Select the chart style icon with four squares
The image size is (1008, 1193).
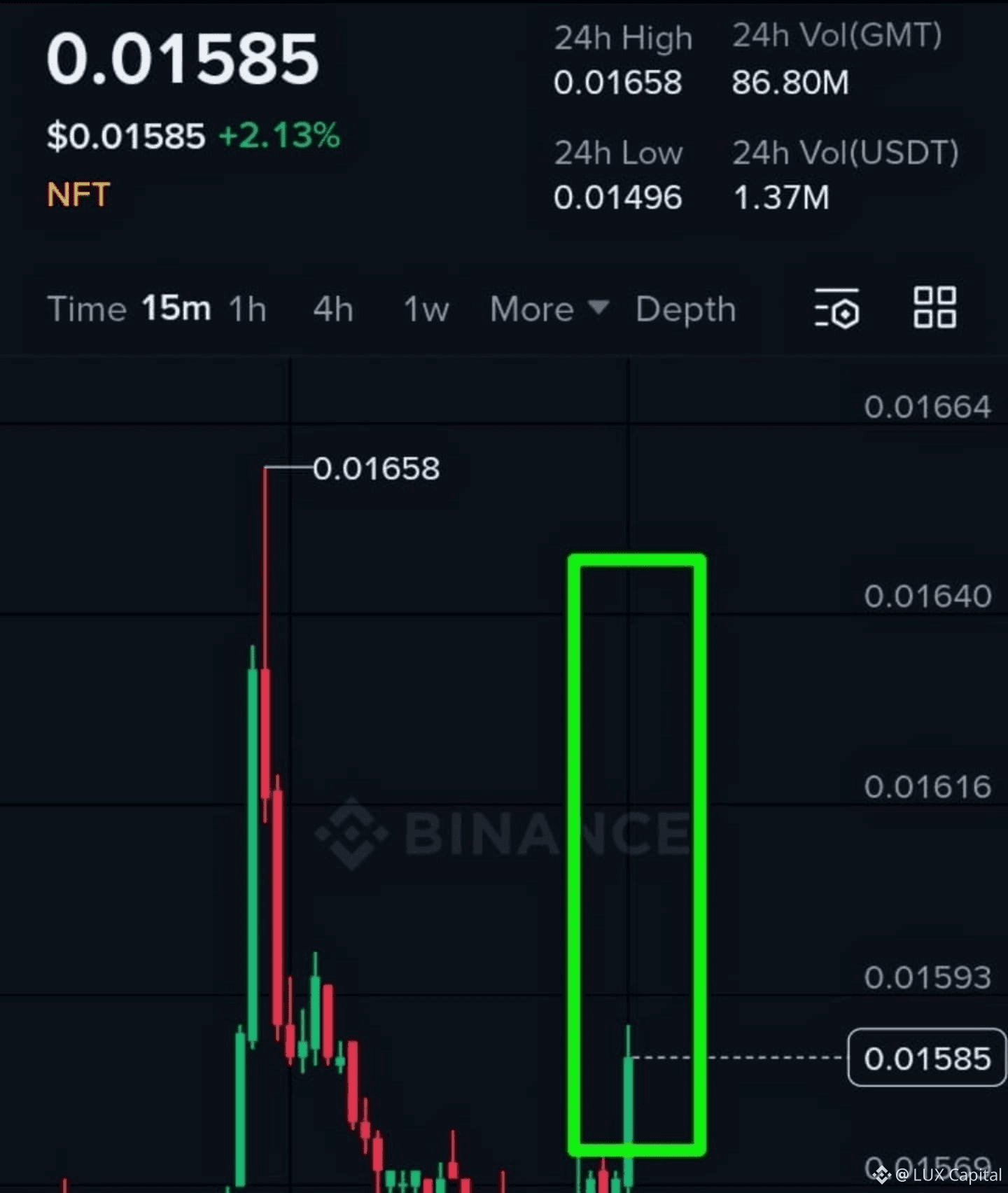[x=934, y=309]
